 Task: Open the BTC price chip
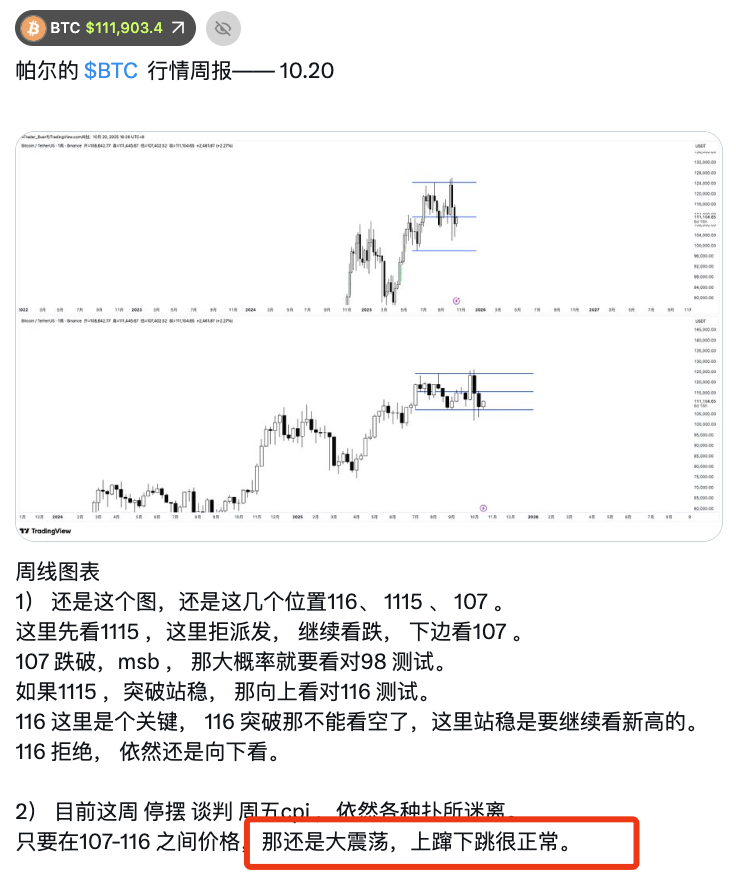107,28
